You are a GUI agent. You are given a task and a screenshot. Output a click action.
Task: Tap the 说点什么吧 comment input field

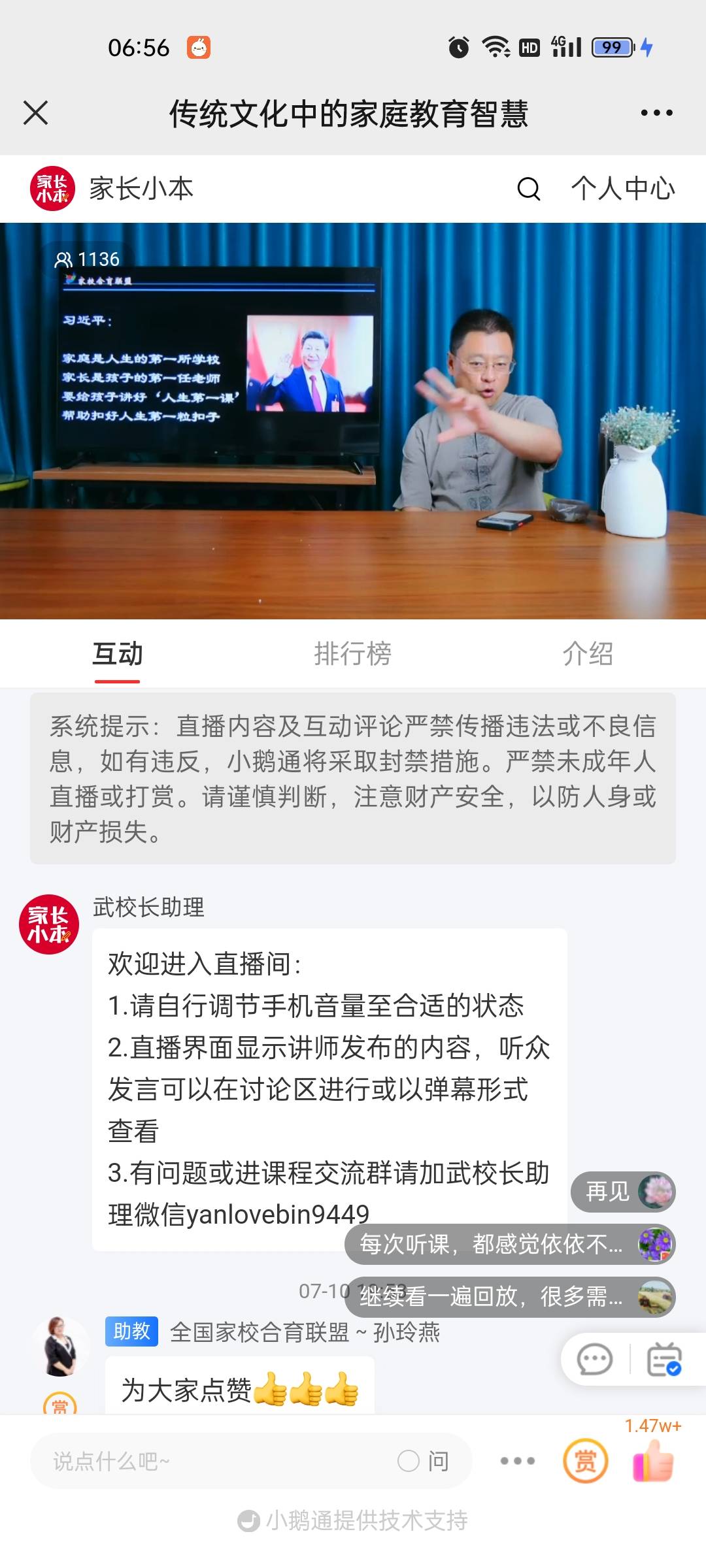click(196, 1462)
